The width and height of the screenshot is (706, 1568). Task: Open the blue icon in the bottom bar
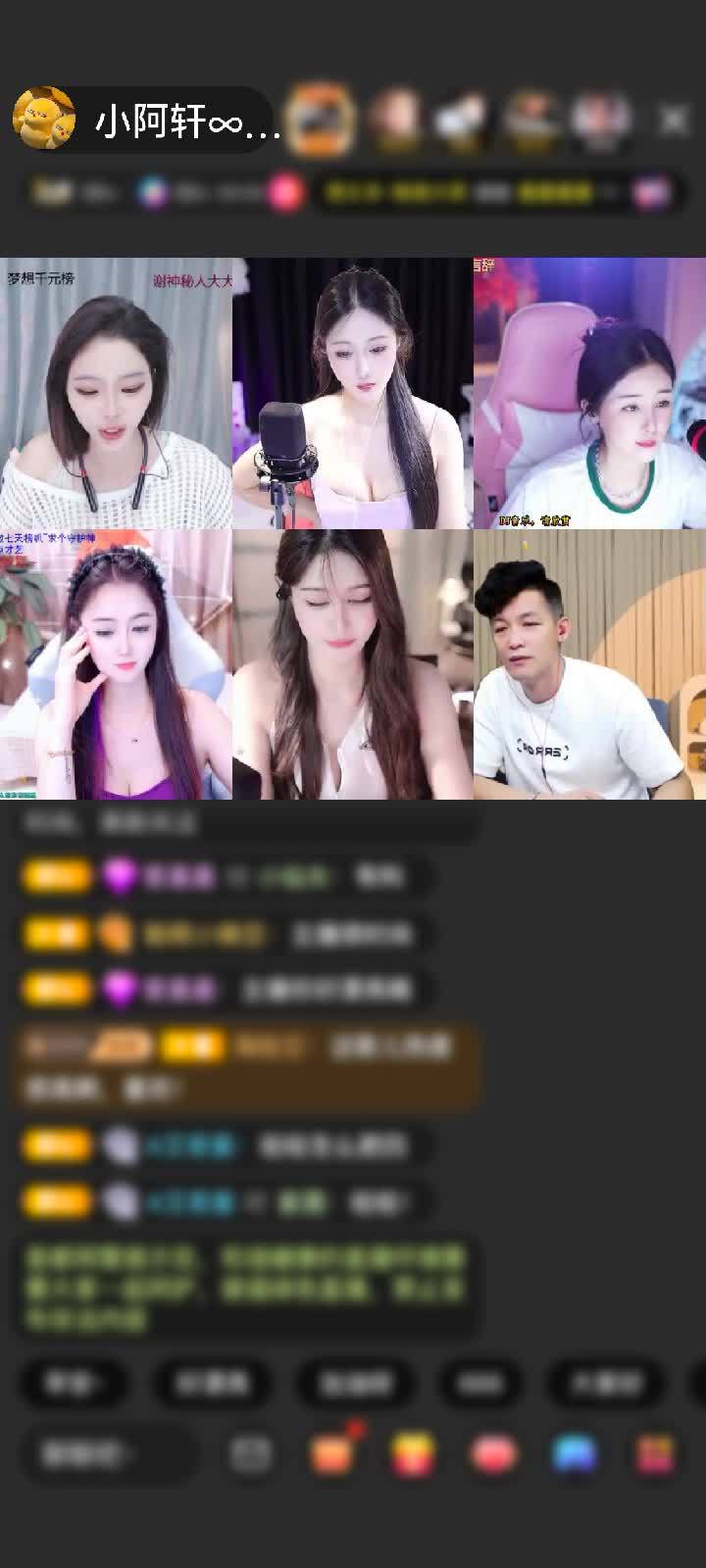coord(575,1454)
